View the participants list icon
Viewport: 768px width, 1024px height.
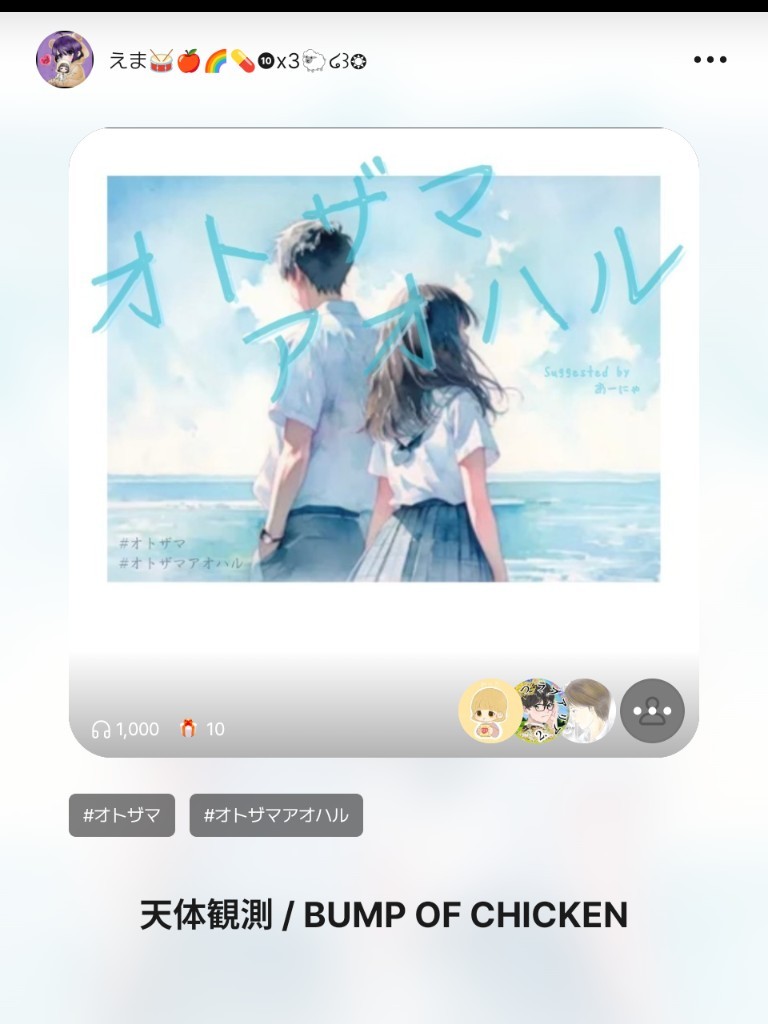point(652,711)
